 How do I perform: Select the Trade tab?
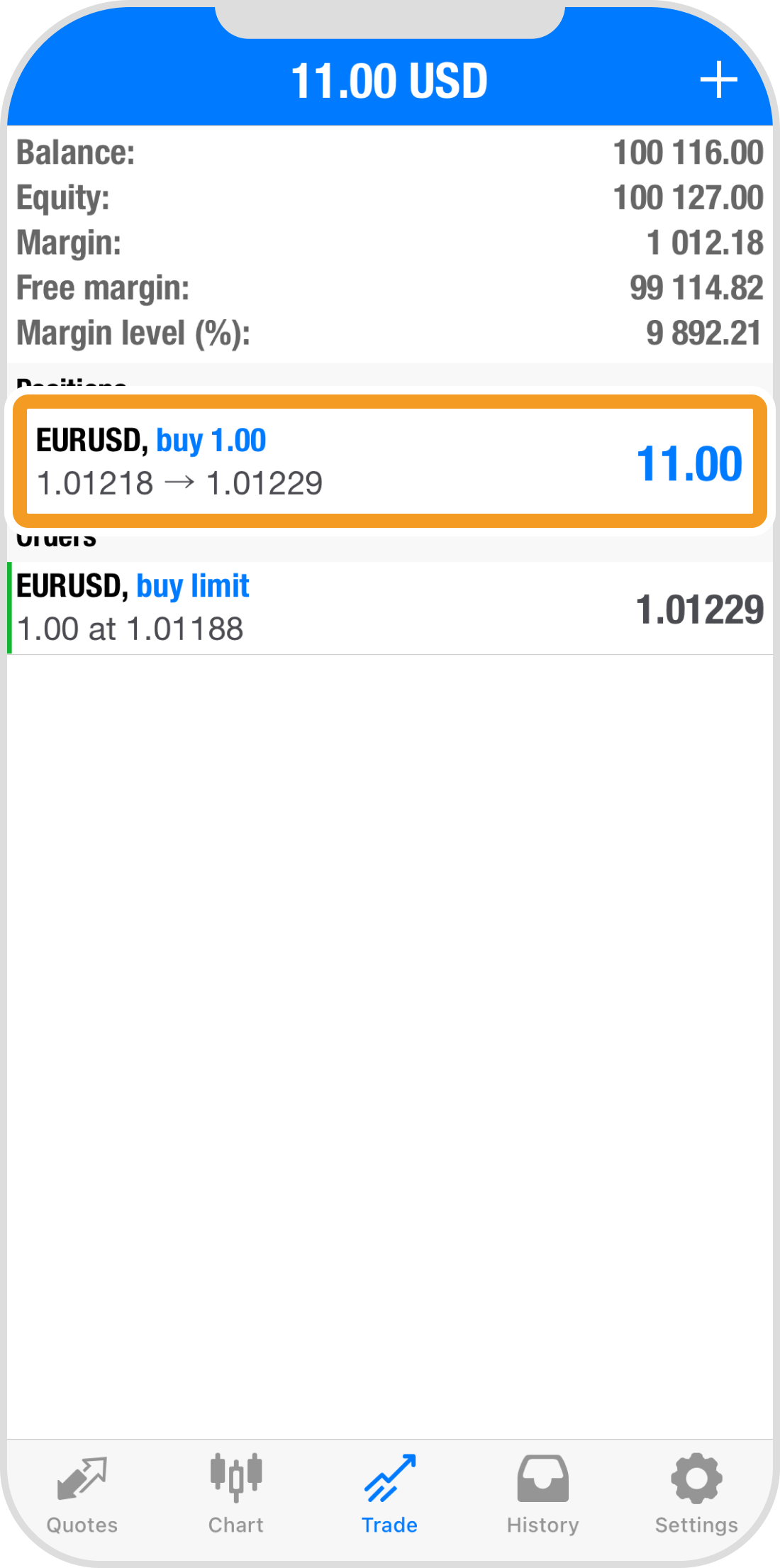coord(389,1491)
